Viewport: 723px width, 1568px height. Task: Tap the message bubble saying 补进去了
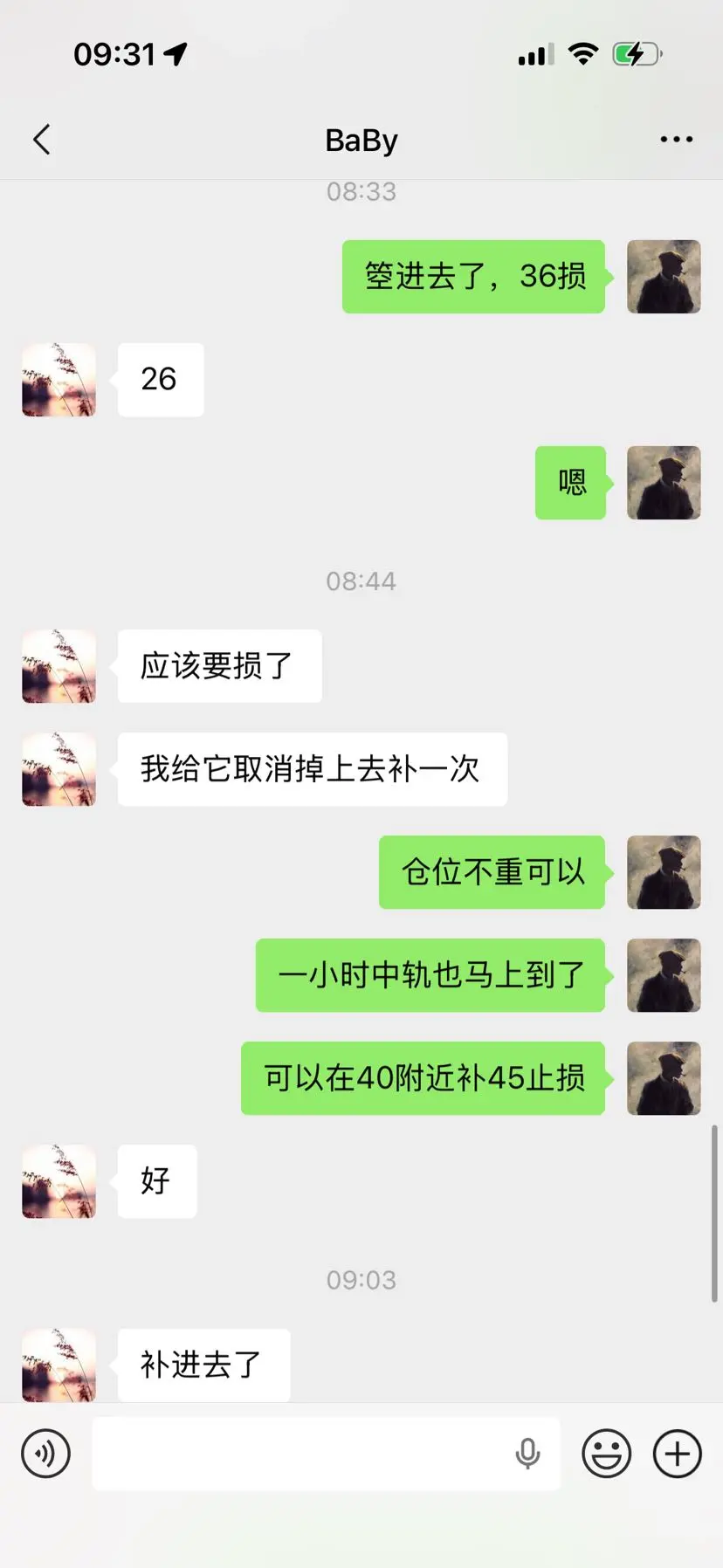pos(203,1365)
